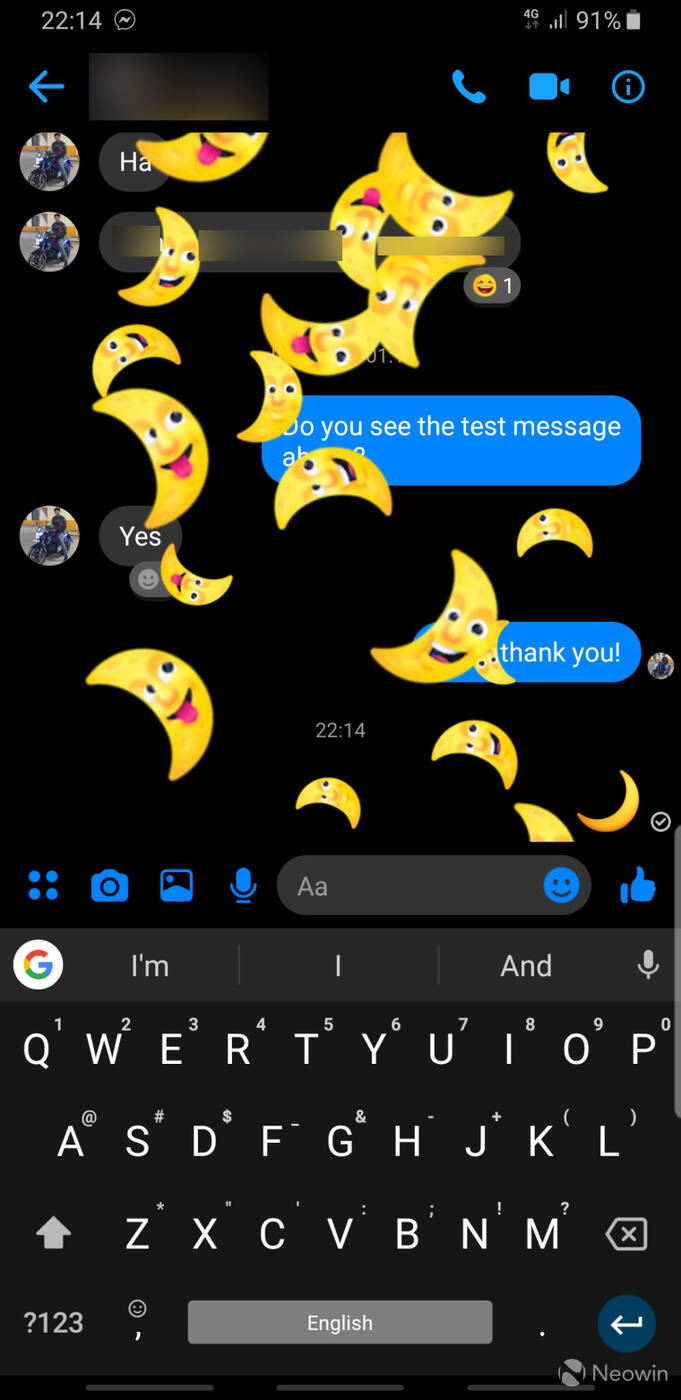Tap the shift key
The width and height of the screenshot is (681, 1400).
(x=53, y=1235)
